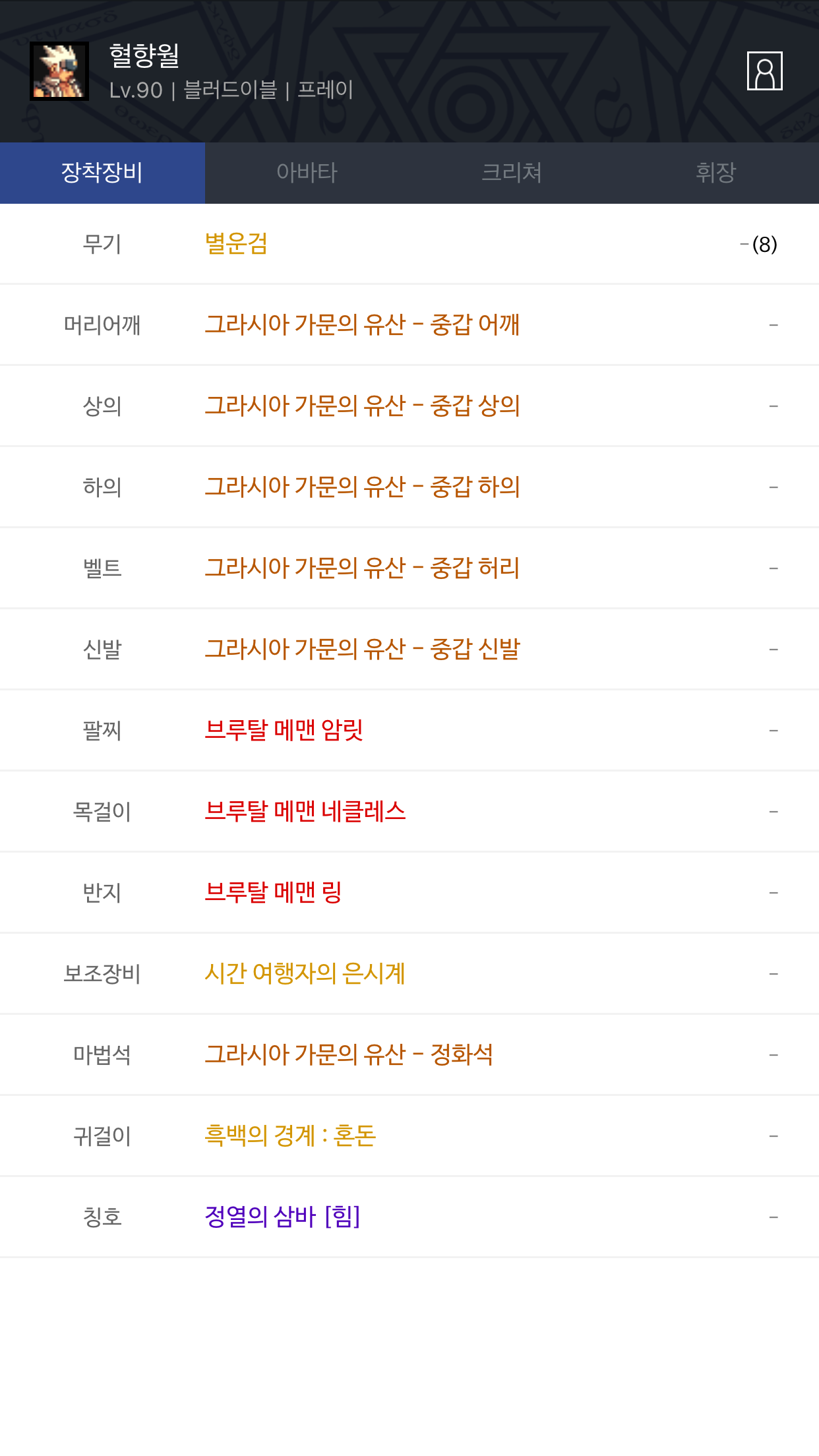Switch to the 크리쳐 tab
This screenshot has width=819, height=1456.
(512, 173)
